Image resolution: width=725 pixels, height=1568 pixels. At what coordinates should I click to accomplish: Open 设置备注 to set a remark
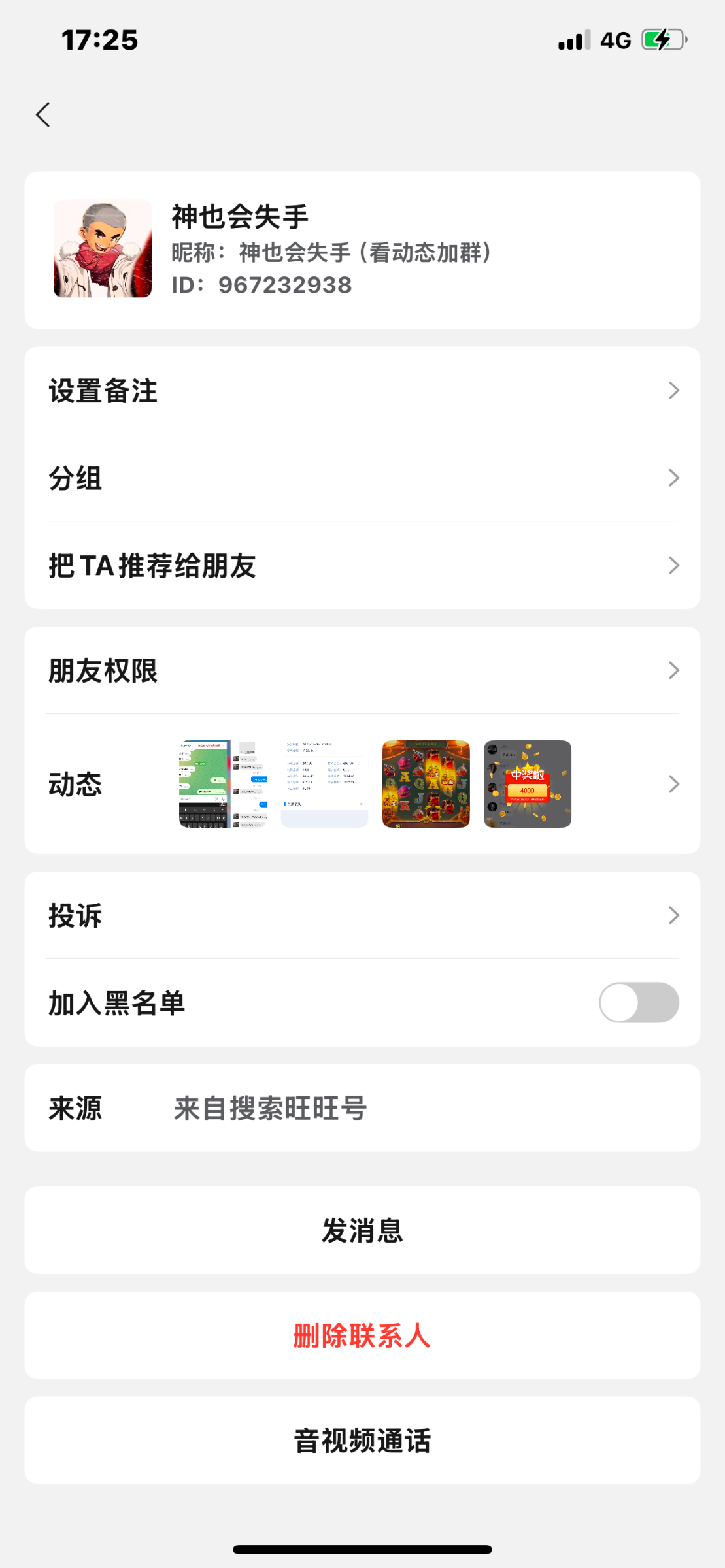point(362,391)
